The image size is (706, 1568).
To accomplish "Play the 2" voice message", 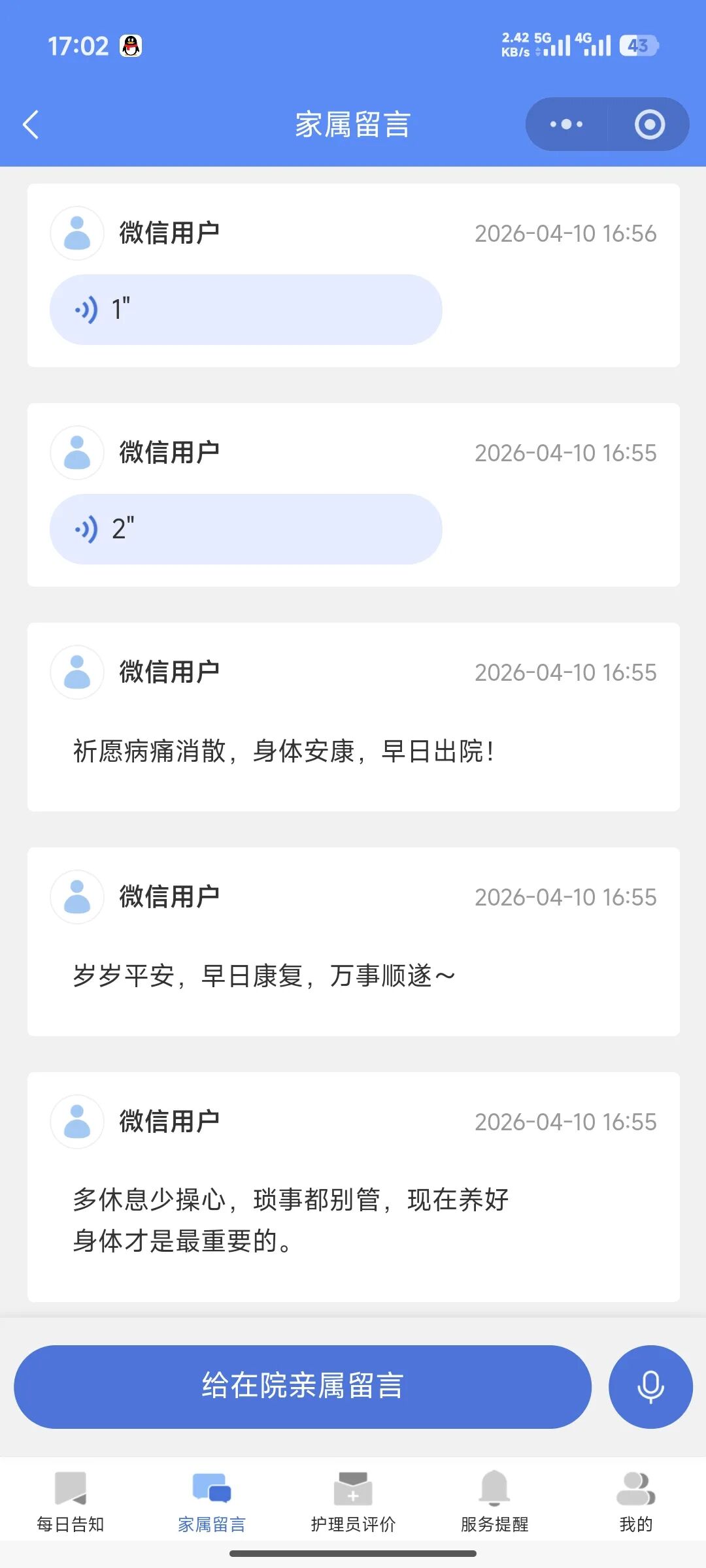I will (246, 529).
